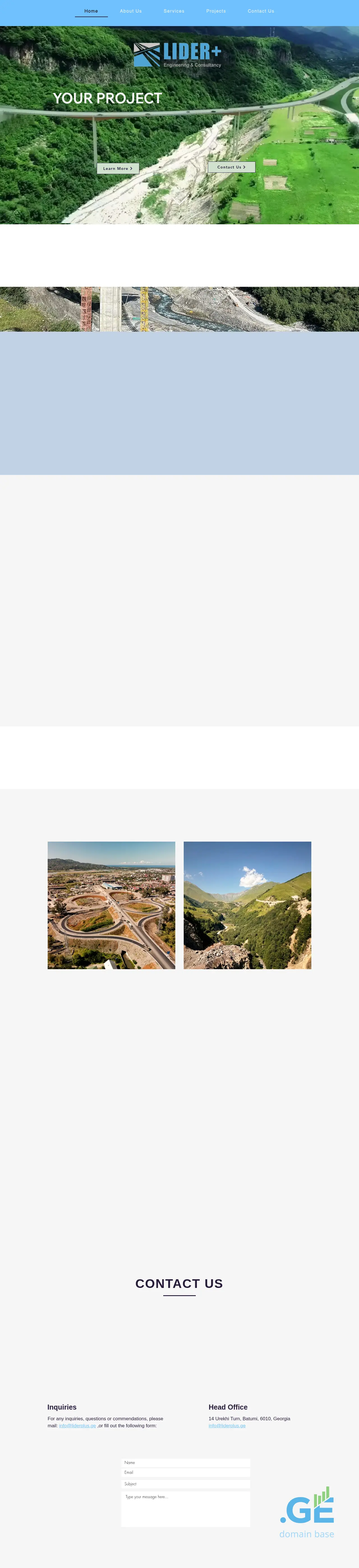Select the Email input field

tap(186, 1472)
